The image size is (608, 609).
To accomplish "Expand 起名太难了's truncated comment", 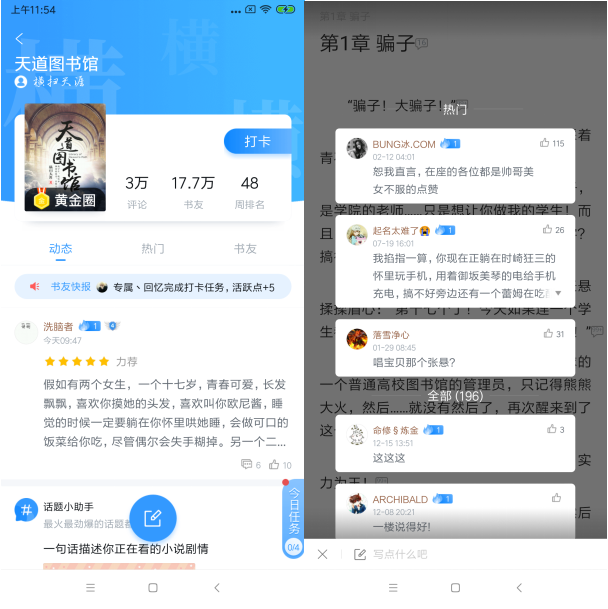I will click(x=558, y=294).
